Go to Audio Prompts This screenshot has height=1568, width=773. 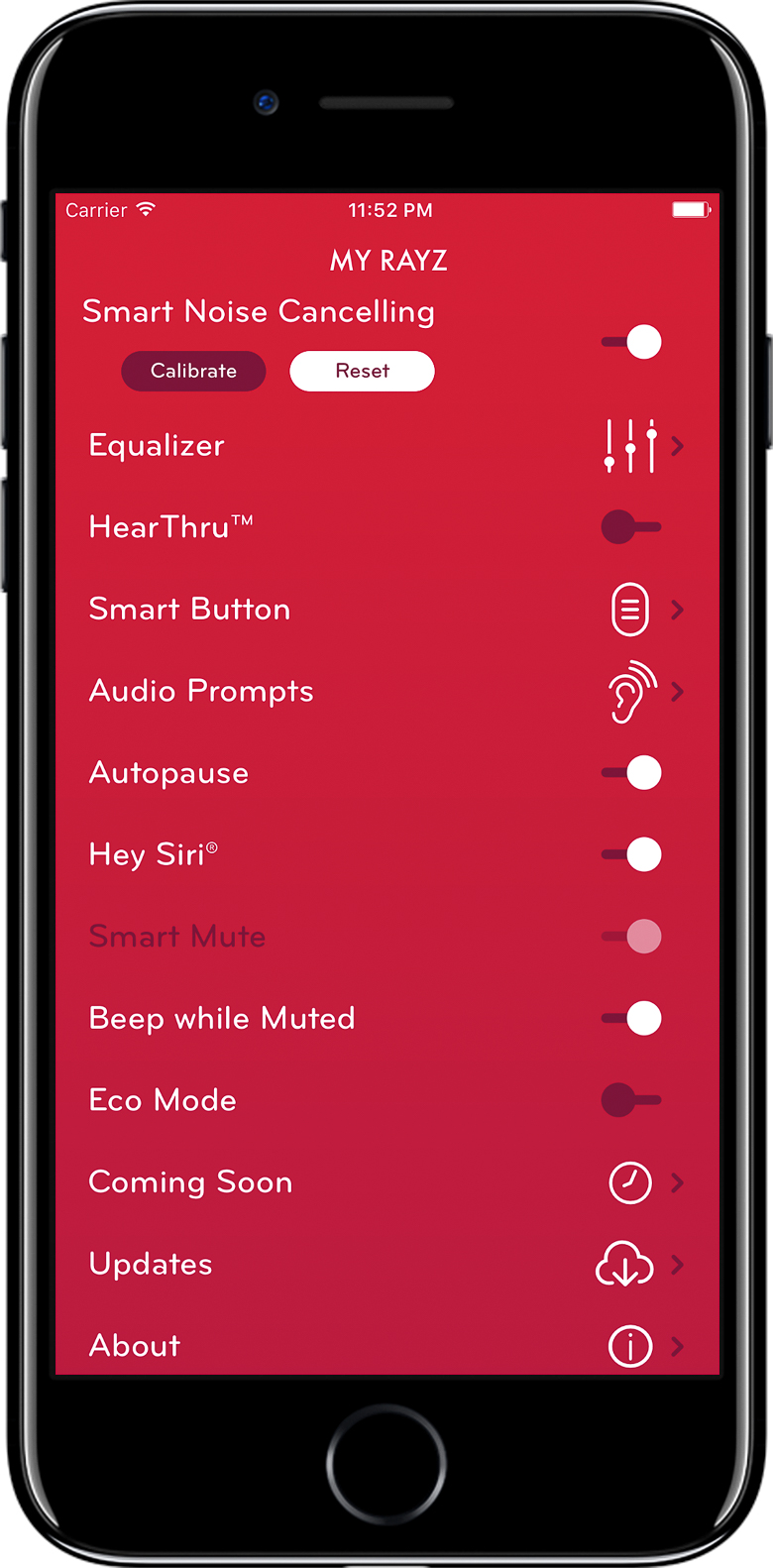tap(385, 692)
